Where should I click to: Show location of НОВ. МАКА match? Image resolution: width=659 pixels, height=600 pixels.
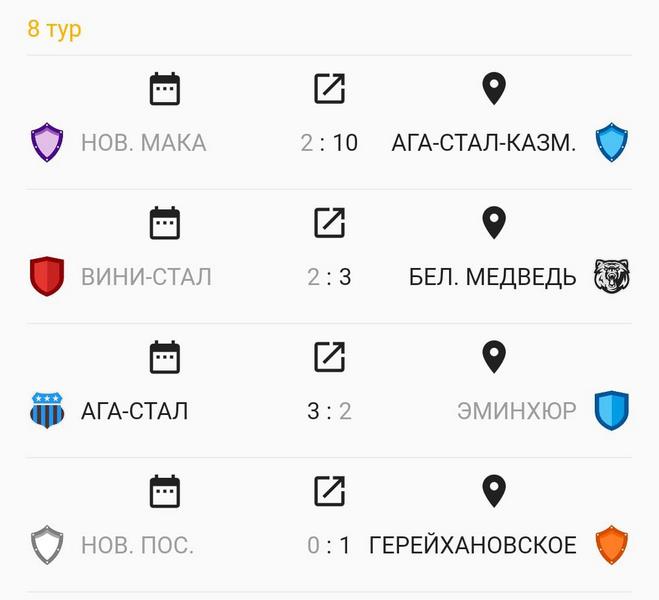[x=494, y=89]
